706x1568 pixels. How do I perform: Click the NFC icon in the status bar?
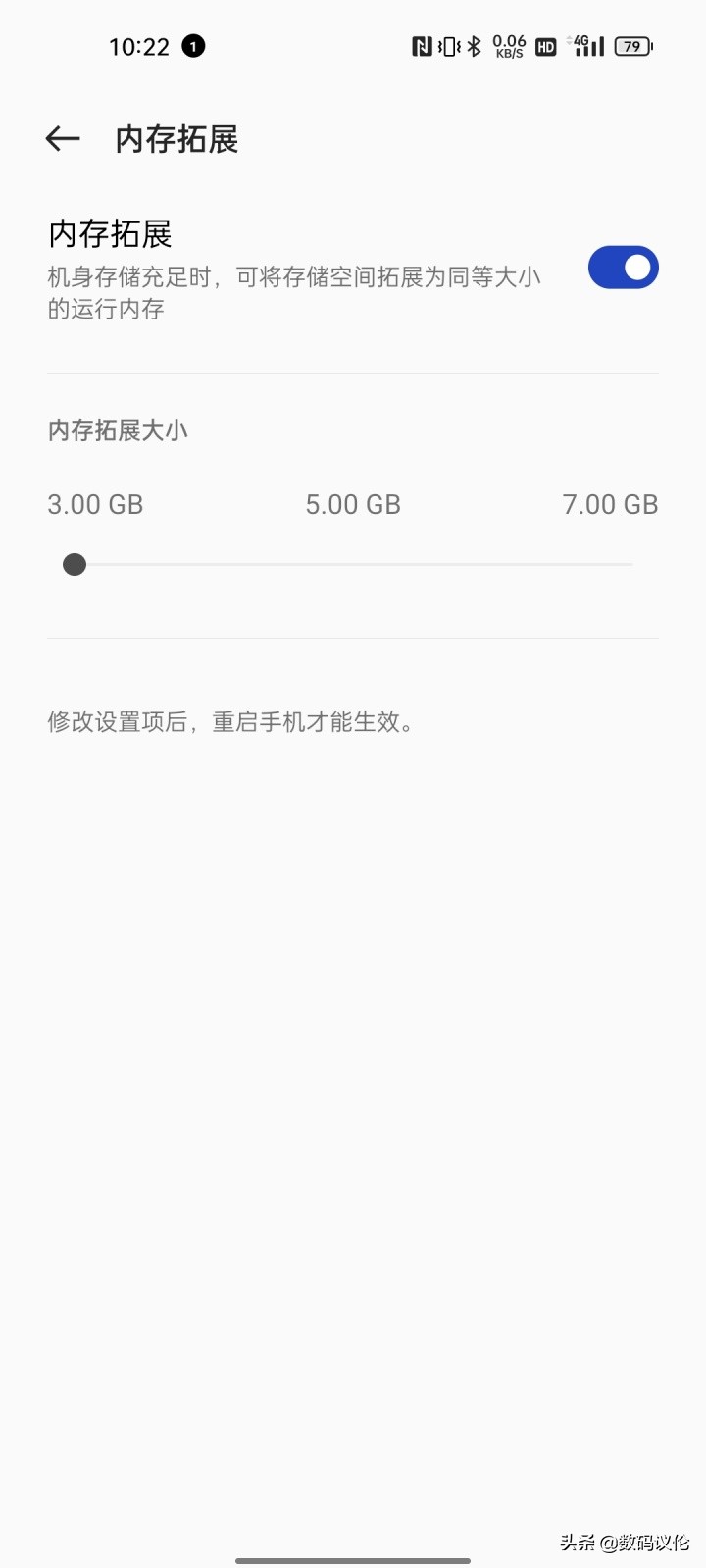coord(424,46)
